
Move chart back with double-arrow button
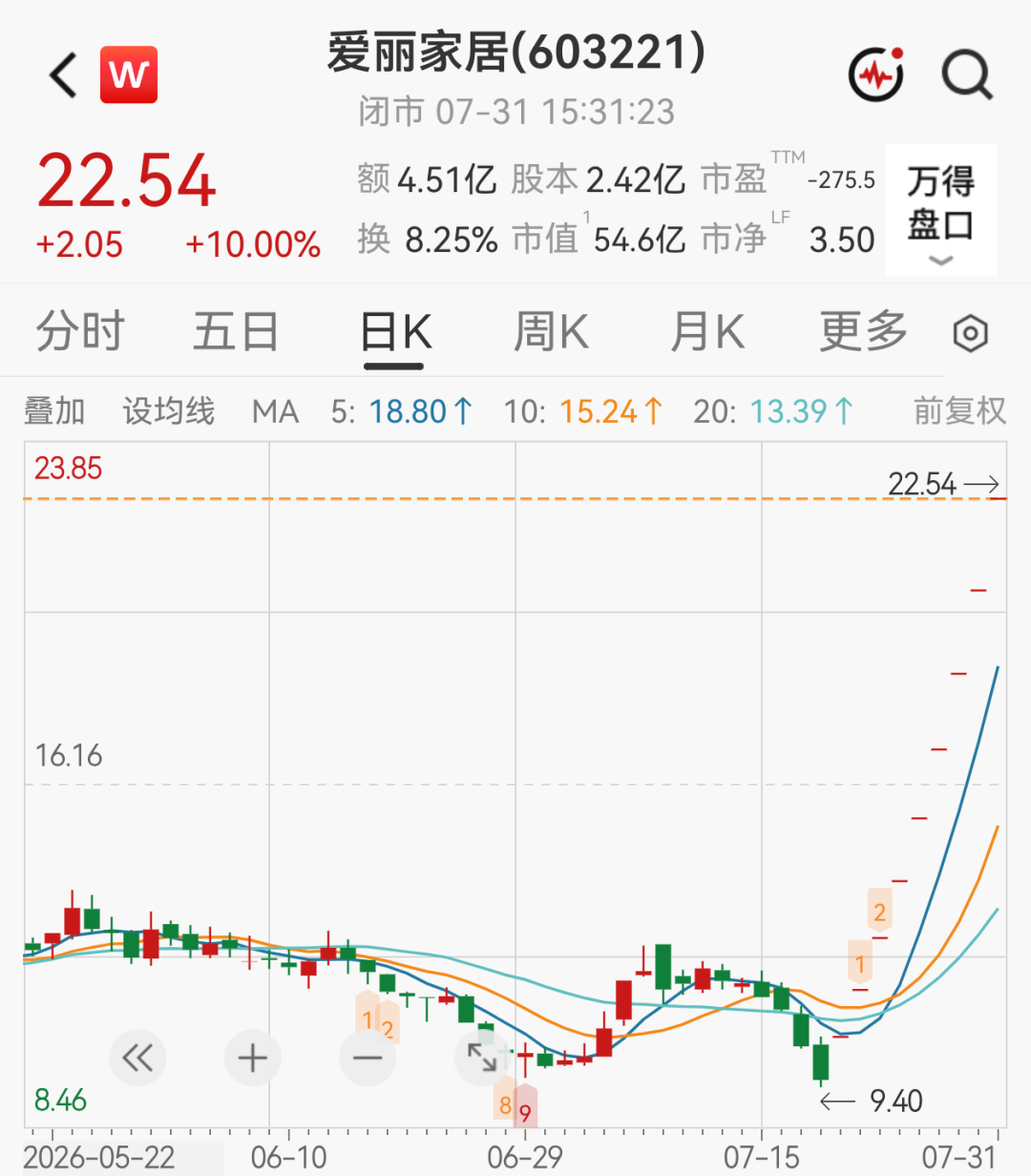pos(137,1058)
